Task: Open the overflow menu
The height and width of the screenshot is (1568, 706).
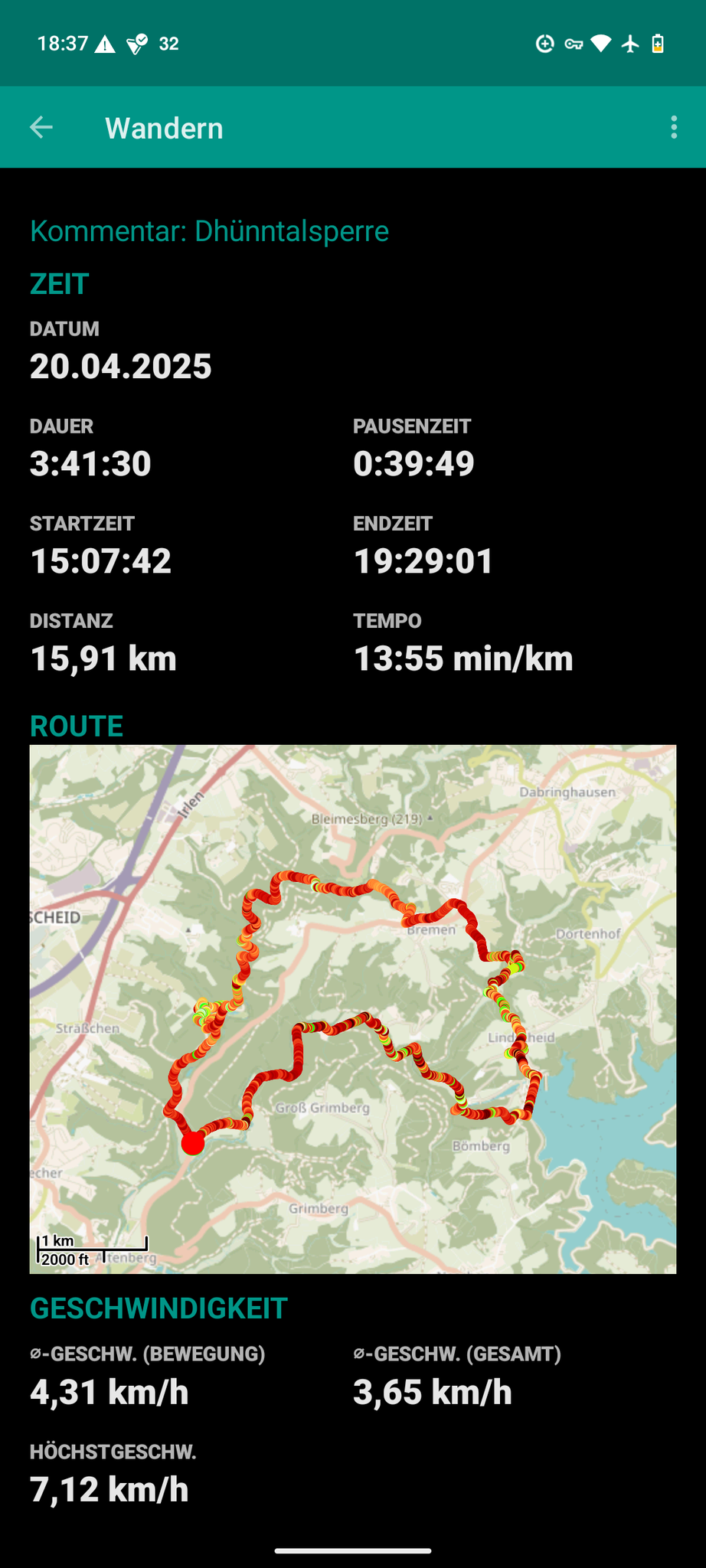Action: 674,127
